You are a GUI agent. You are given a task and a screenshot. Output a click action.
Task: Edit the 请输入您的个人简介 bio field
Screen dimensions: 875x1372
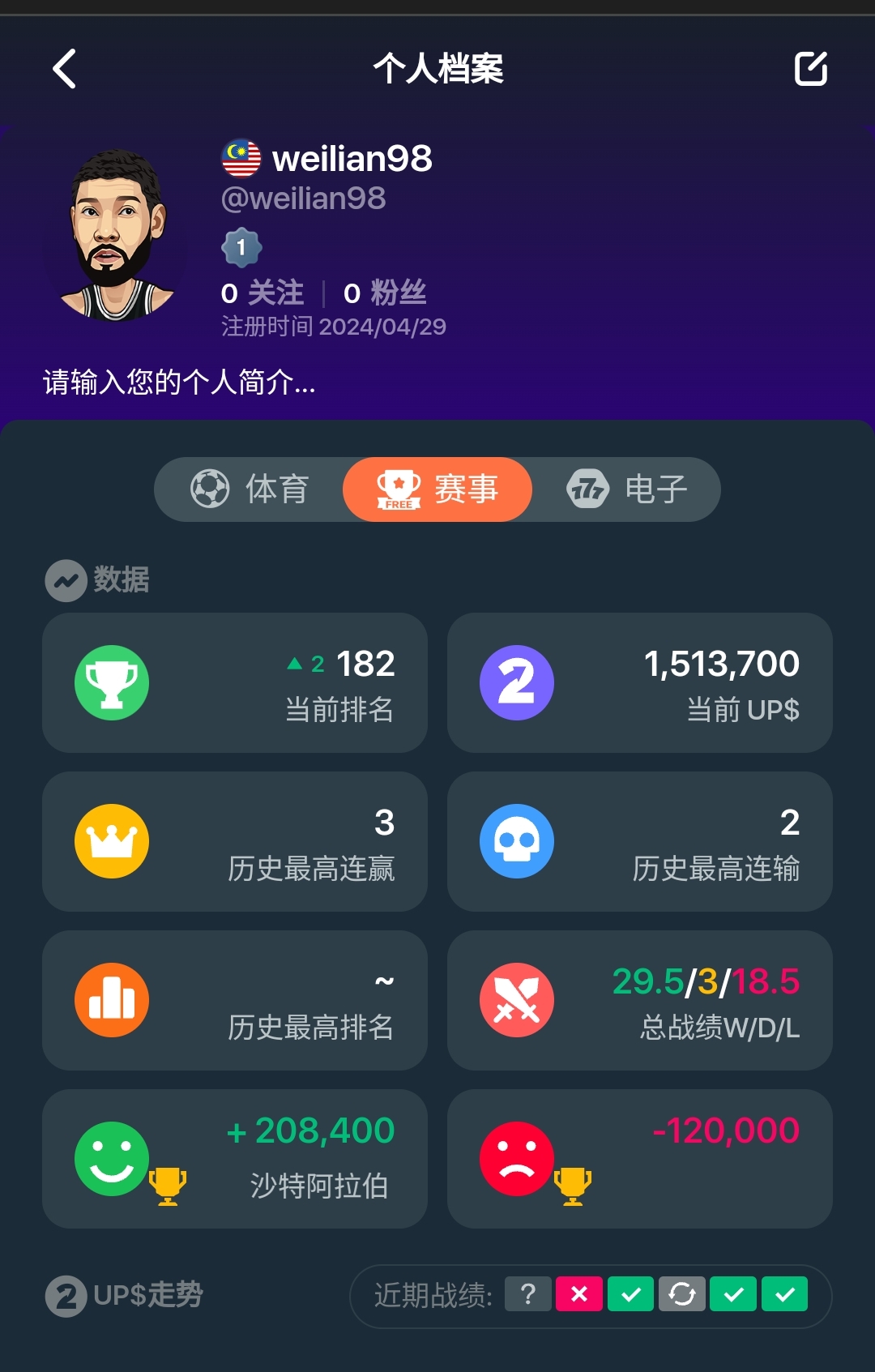180,382
